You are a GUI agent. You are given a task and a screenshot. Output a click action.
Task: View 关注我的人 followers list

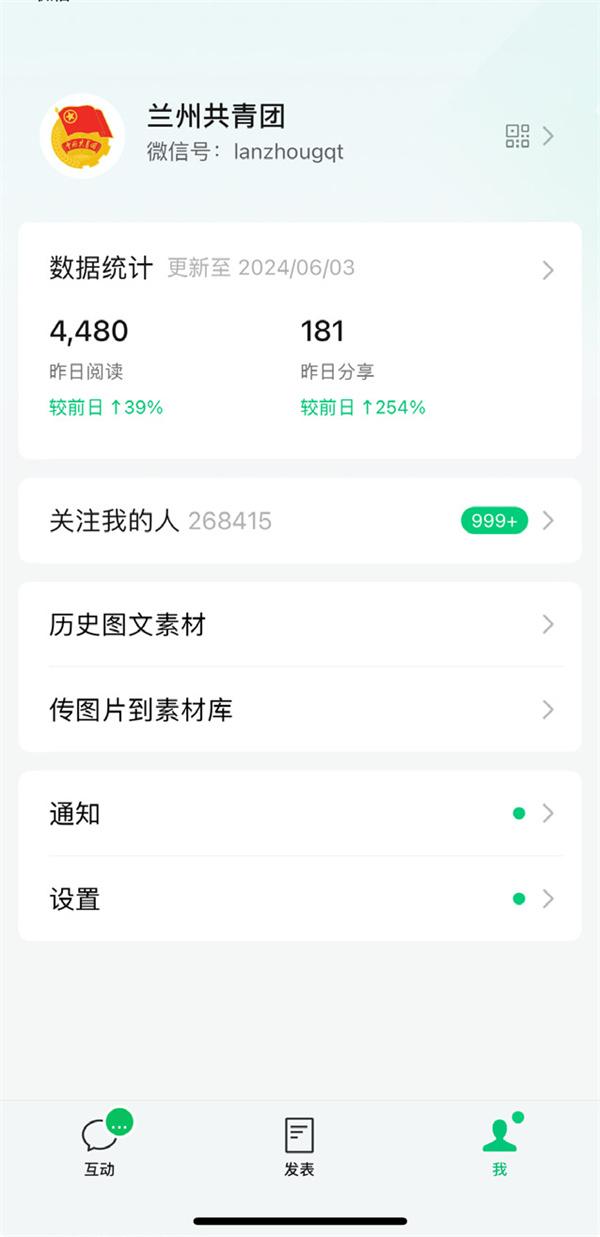(x=300, y=520)
